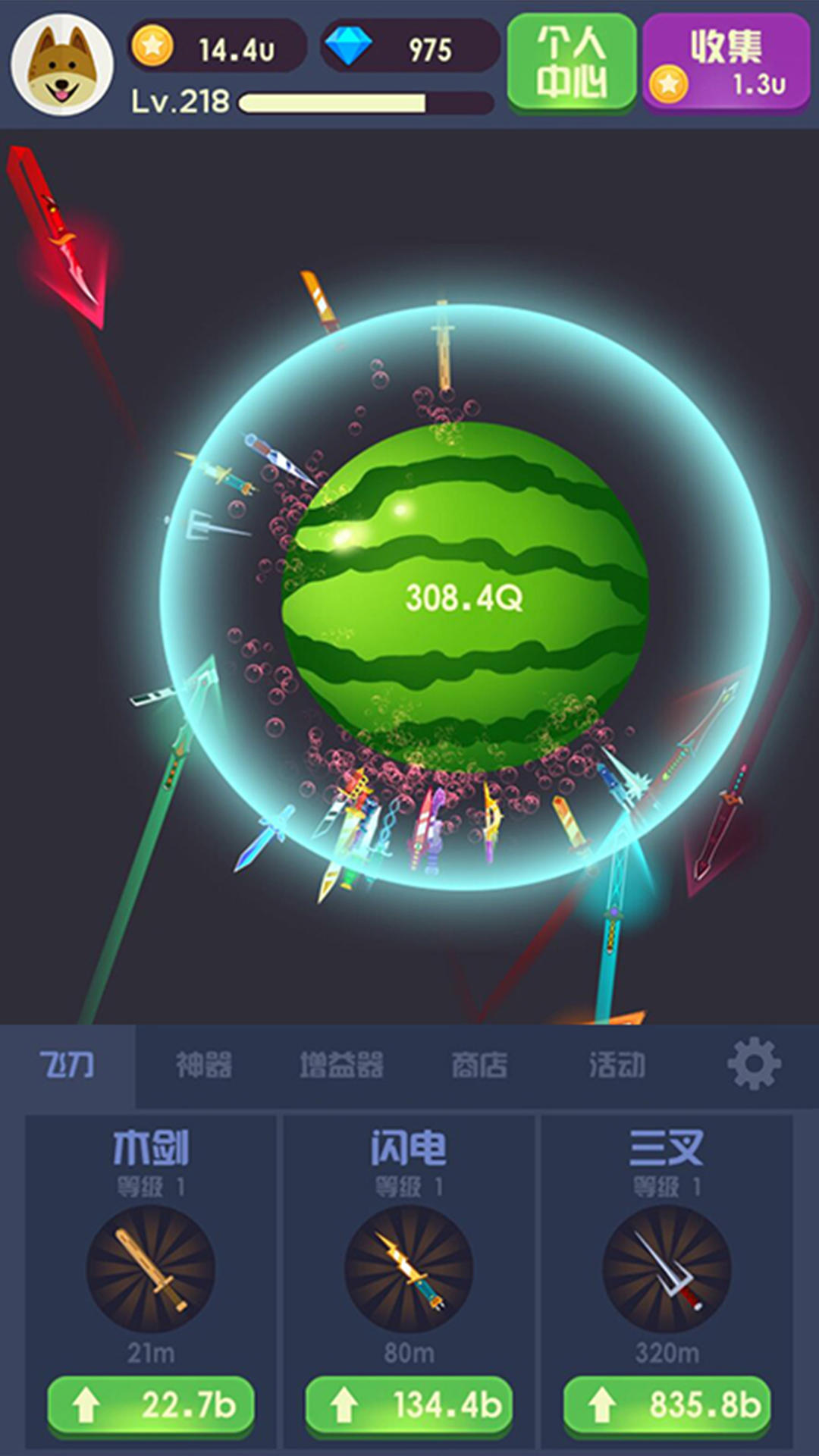Open the 活动 events tab
819x1456 pixels.
pyautogui.click(x=617, y=1065)
